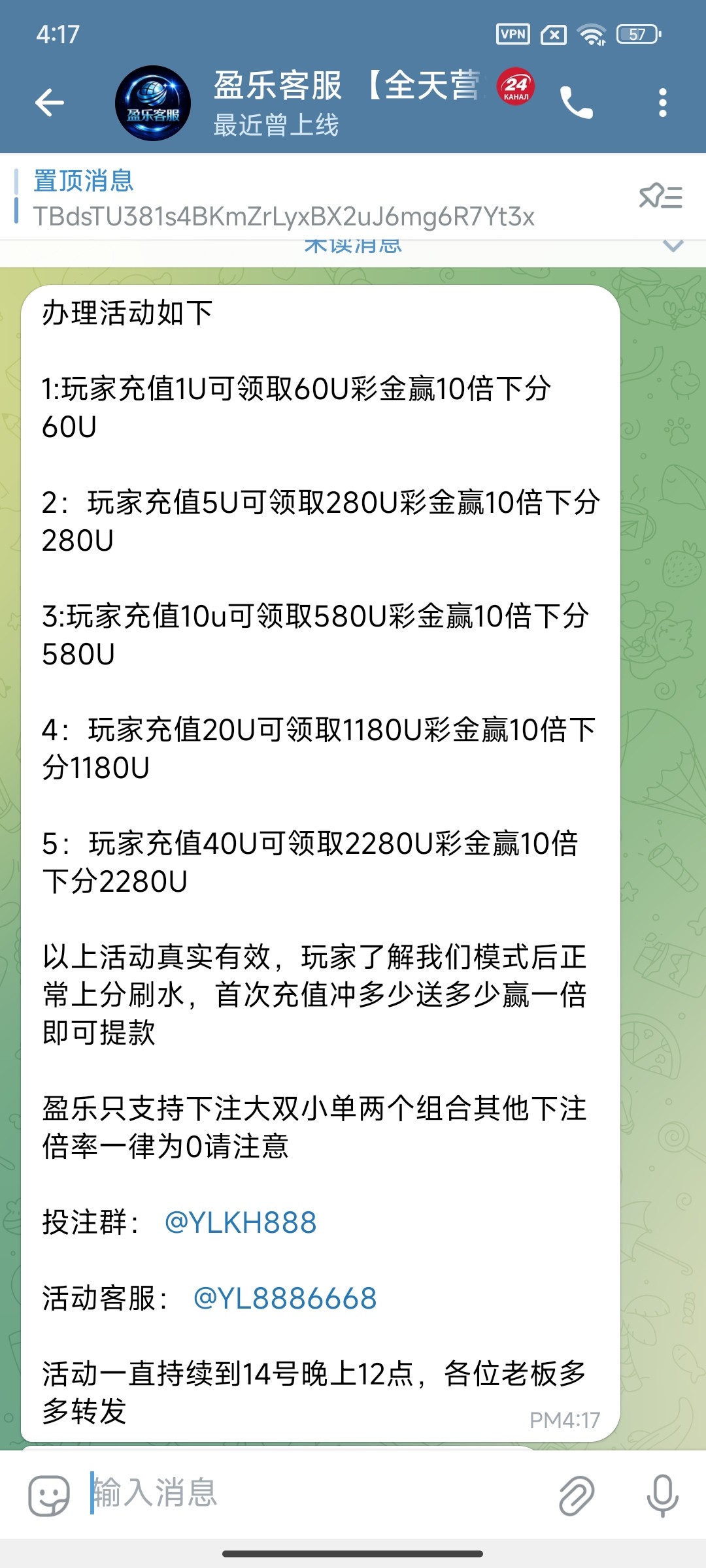The image size is (706, 1568).
Task: Check the battery indicator at 57 percent
Action: [636, 34]
